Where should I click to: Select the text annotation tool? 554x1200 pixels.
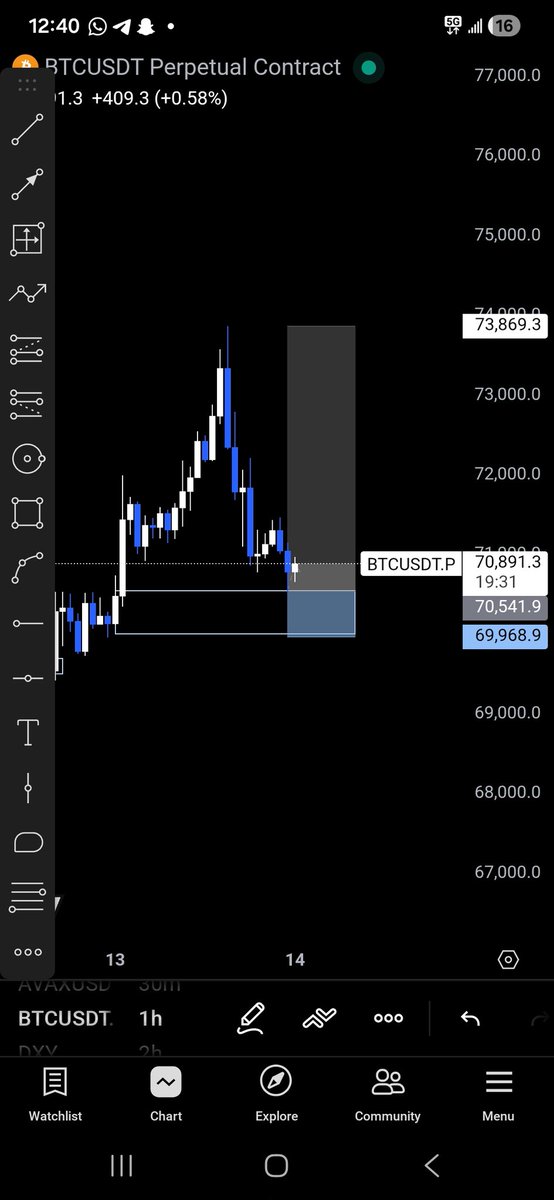tap(27, 733)
